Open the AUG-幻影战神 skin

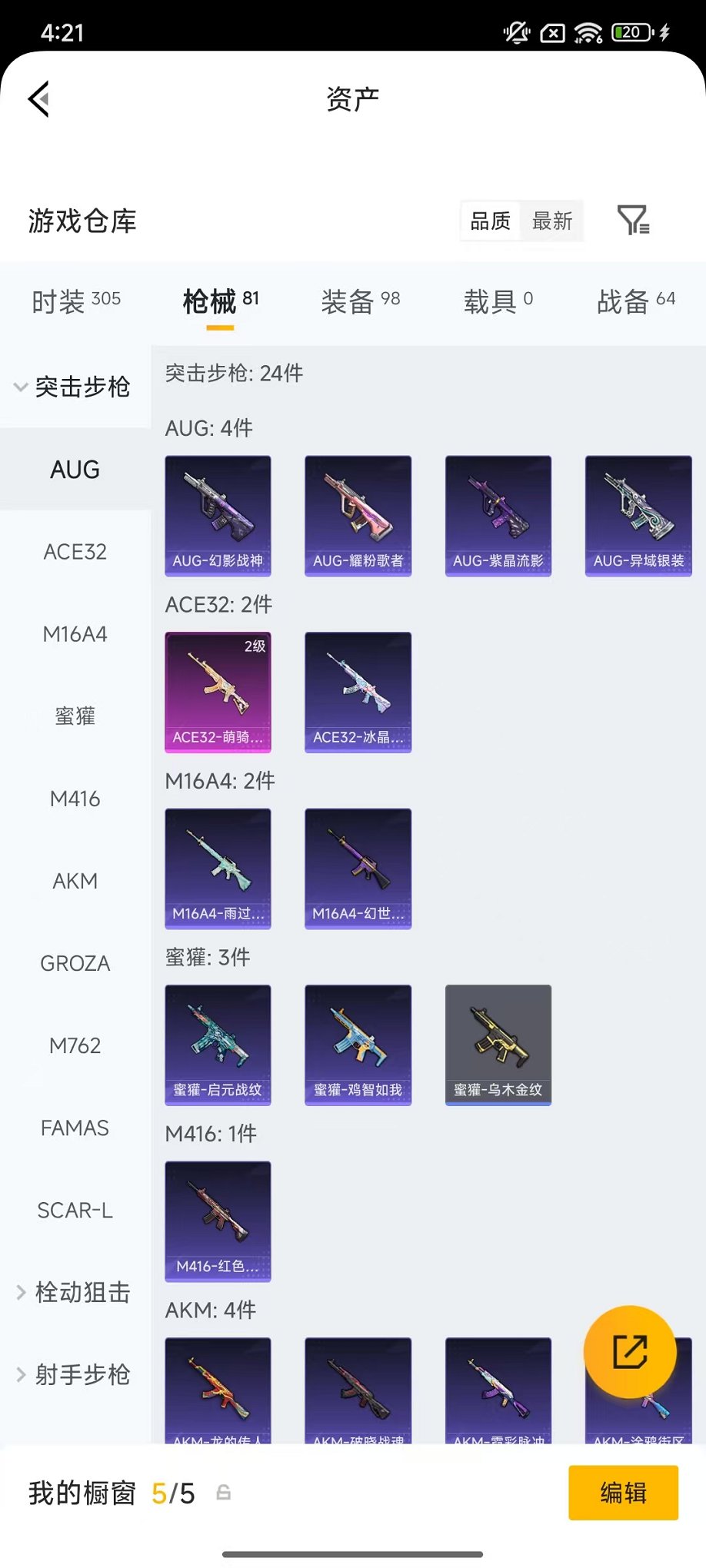pyautogui.click(x=218, y=515)
